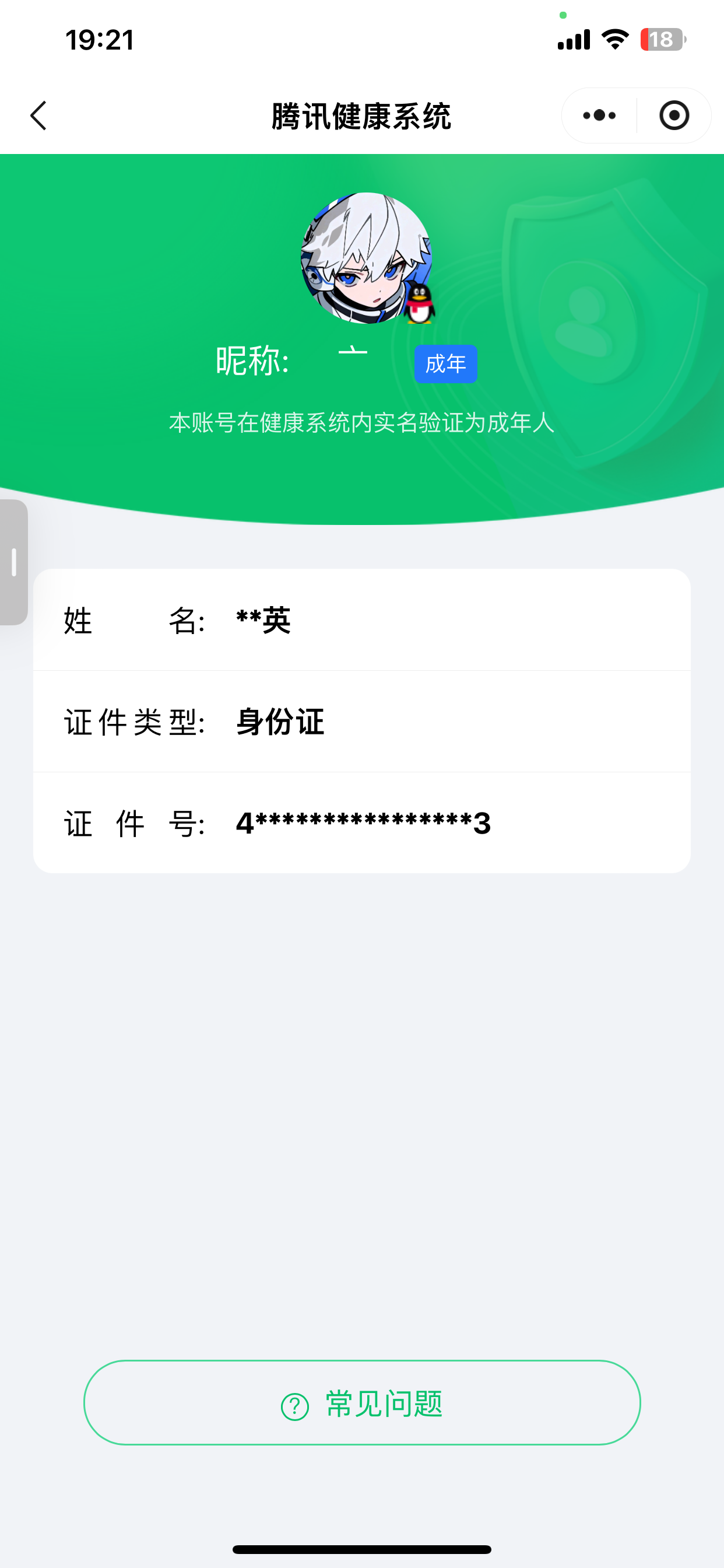Tap the circular mini-program exit button
This screenshot has width=724, height=1568.
tap(673, 115)
